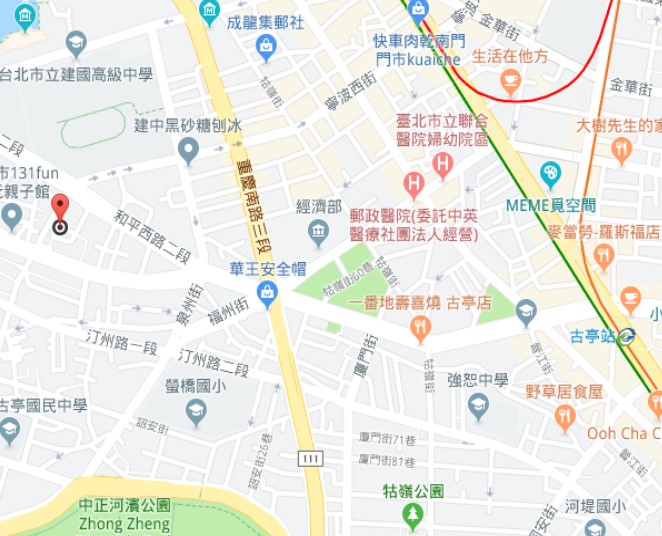Open the 華王安全帽 shop marker
Image resolution: width=662 pixels, height=536 pixels.
click(x=266, y=294)
